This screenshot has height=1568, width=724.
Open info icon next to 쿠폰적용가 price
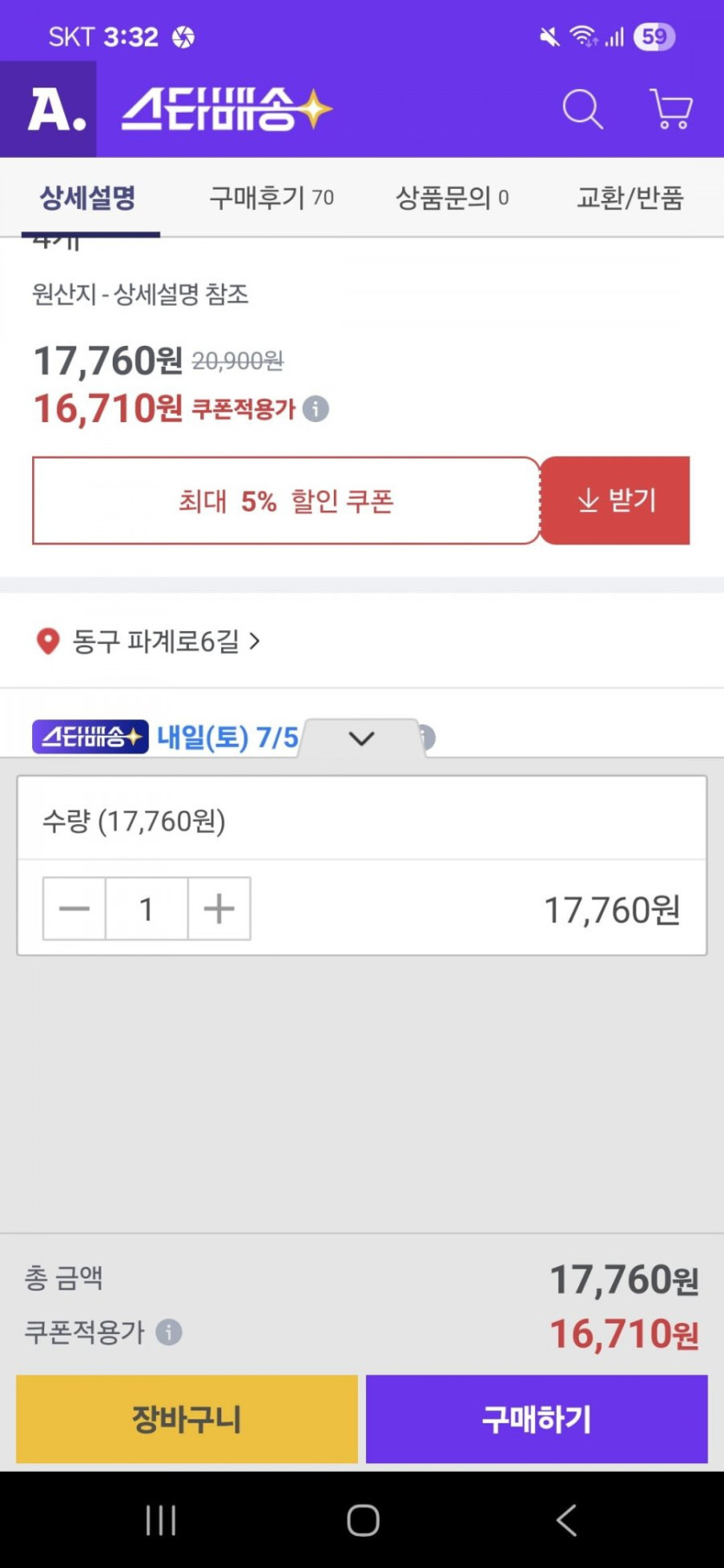pyautogui.click(x=316, y=408)
